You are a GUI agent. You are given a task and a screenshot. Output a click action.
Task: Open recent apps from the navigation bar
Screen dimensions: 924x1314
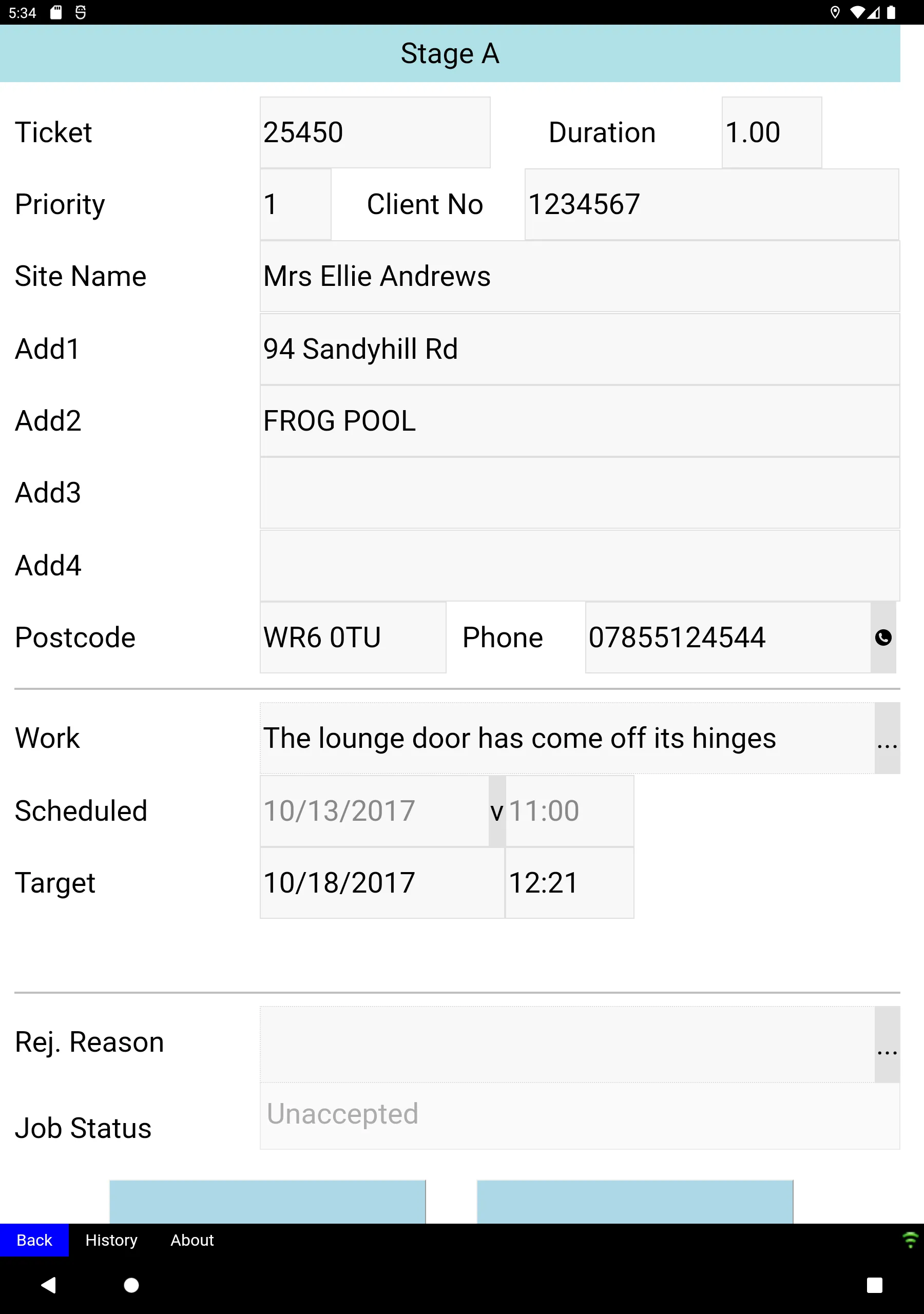click(874, 1285)
